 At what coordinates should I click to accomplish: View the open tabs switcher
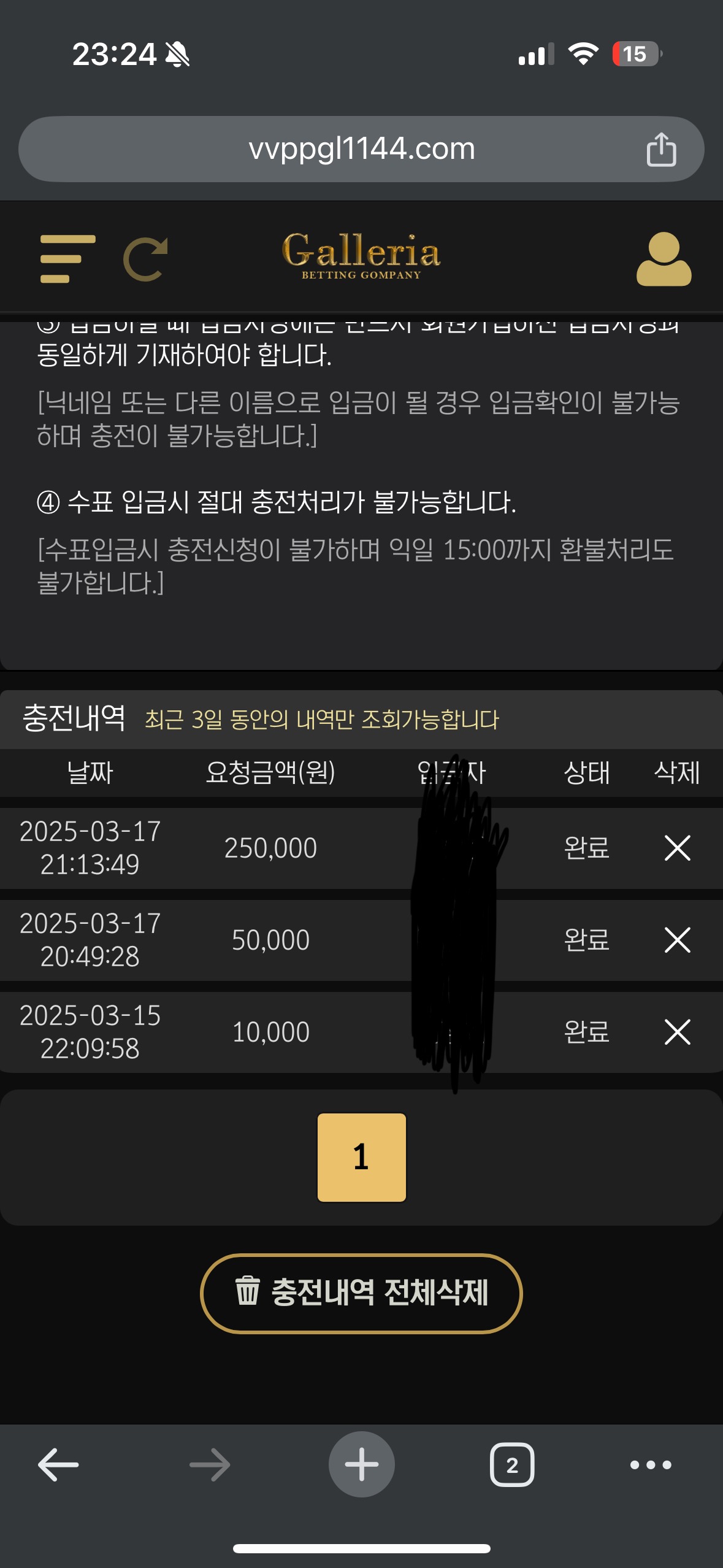click(x=512, y=1465)
